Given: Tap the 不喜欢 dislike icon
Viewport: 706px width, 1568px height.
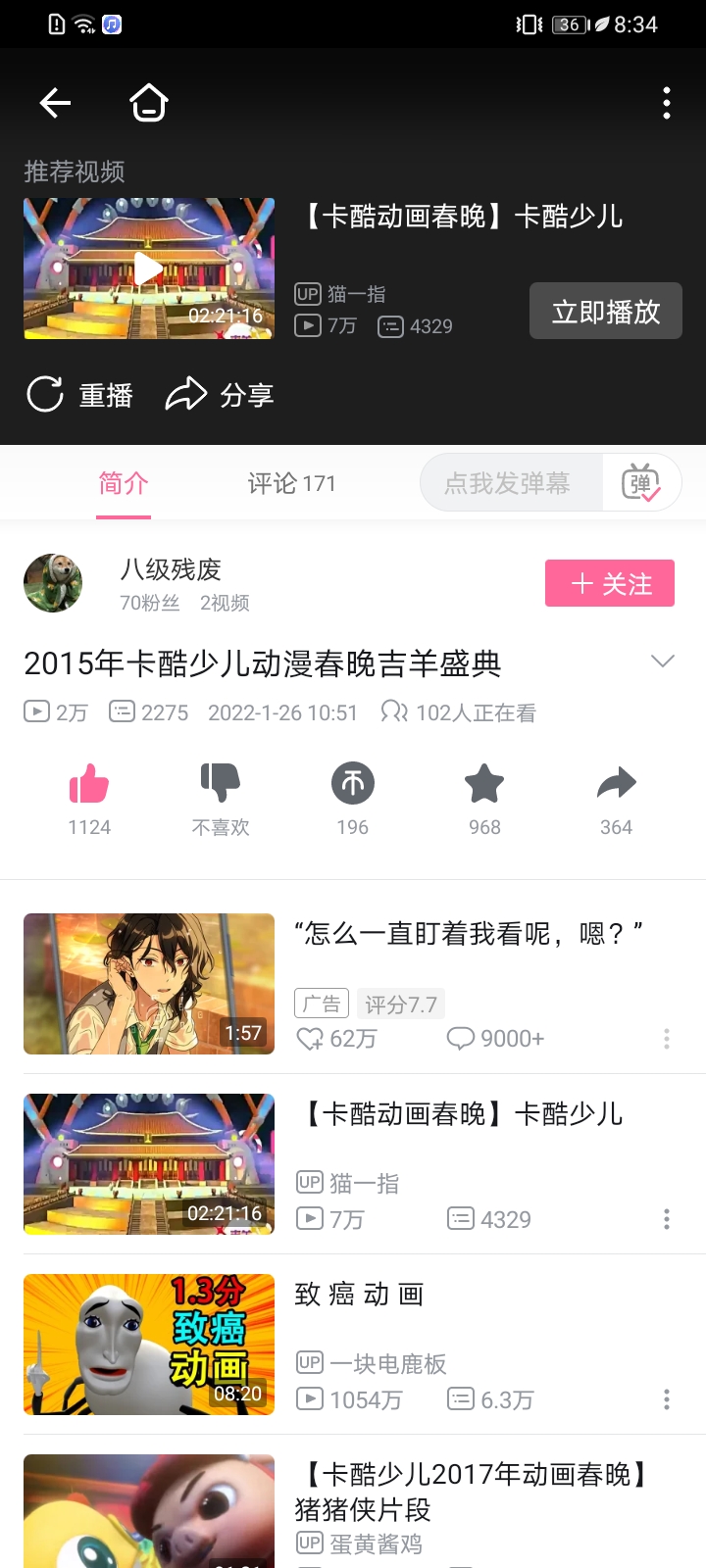Looking at the screenshot, I should 221,784.
